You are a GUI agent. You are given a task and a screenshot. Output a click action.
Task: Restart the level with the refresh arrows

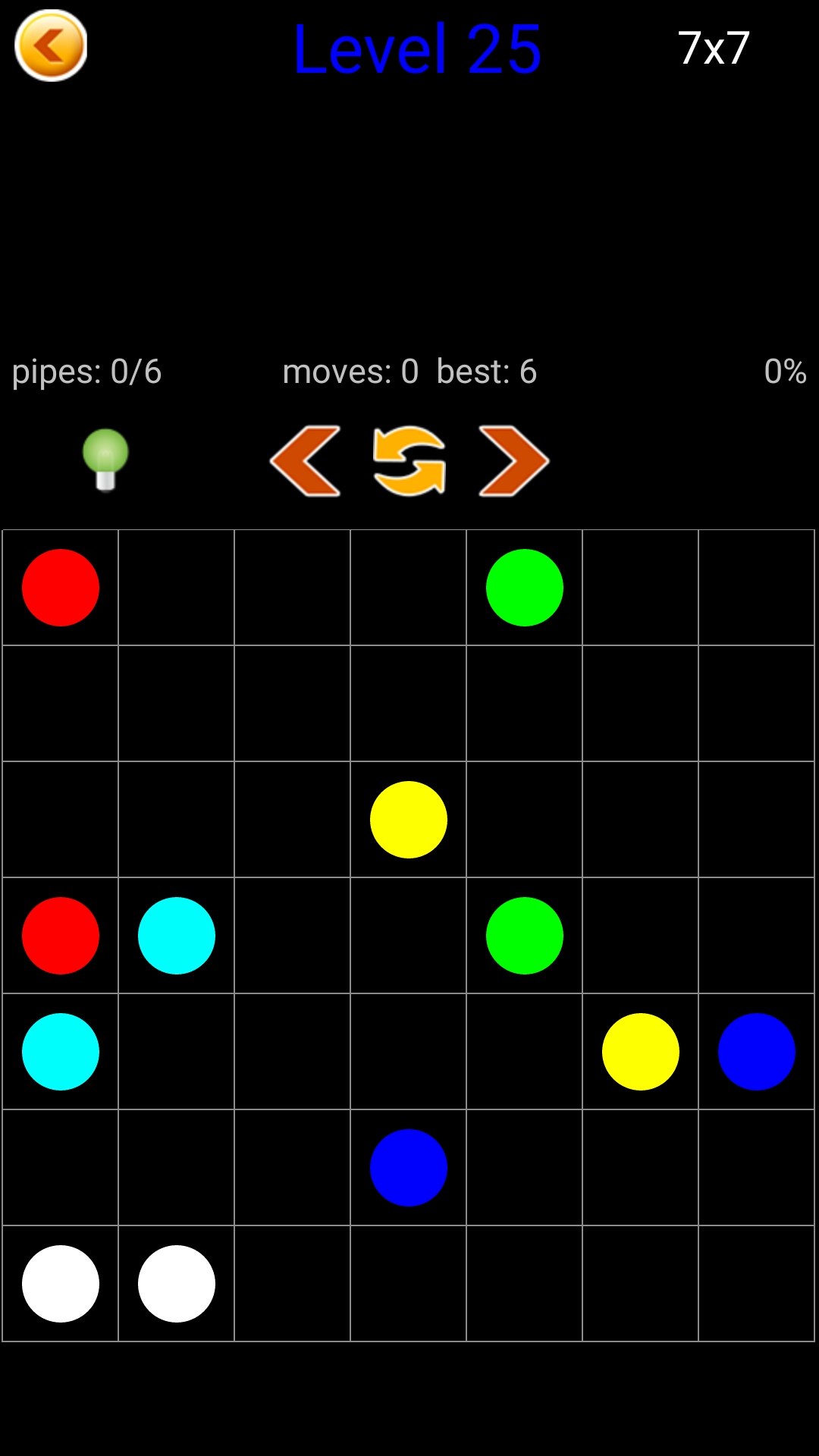coord(409,461)
